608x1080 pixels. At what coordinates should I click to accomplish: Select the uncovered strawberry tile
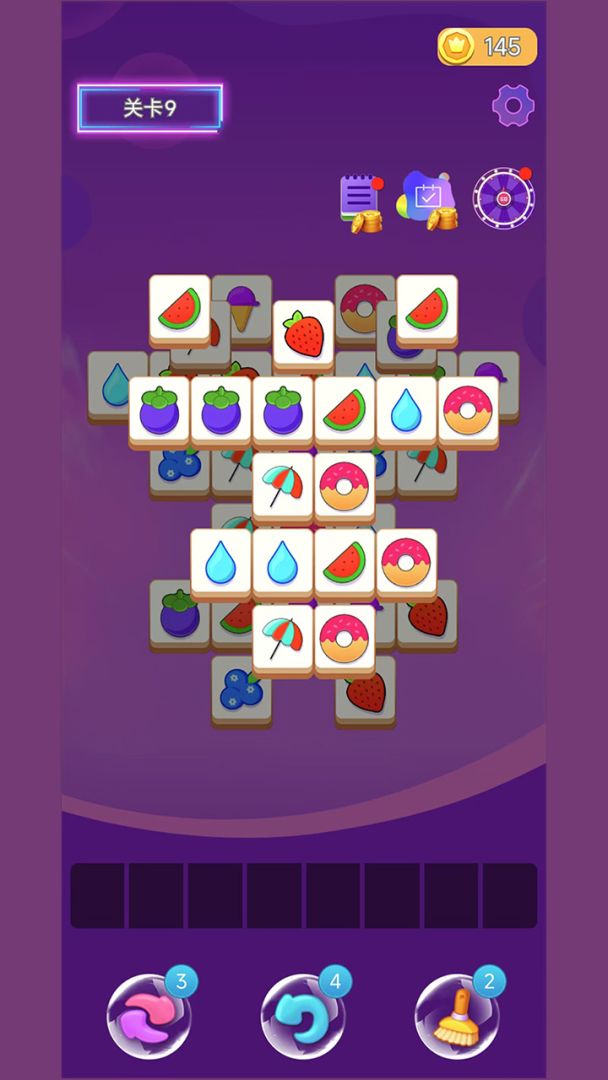click(x=303, y=334)
